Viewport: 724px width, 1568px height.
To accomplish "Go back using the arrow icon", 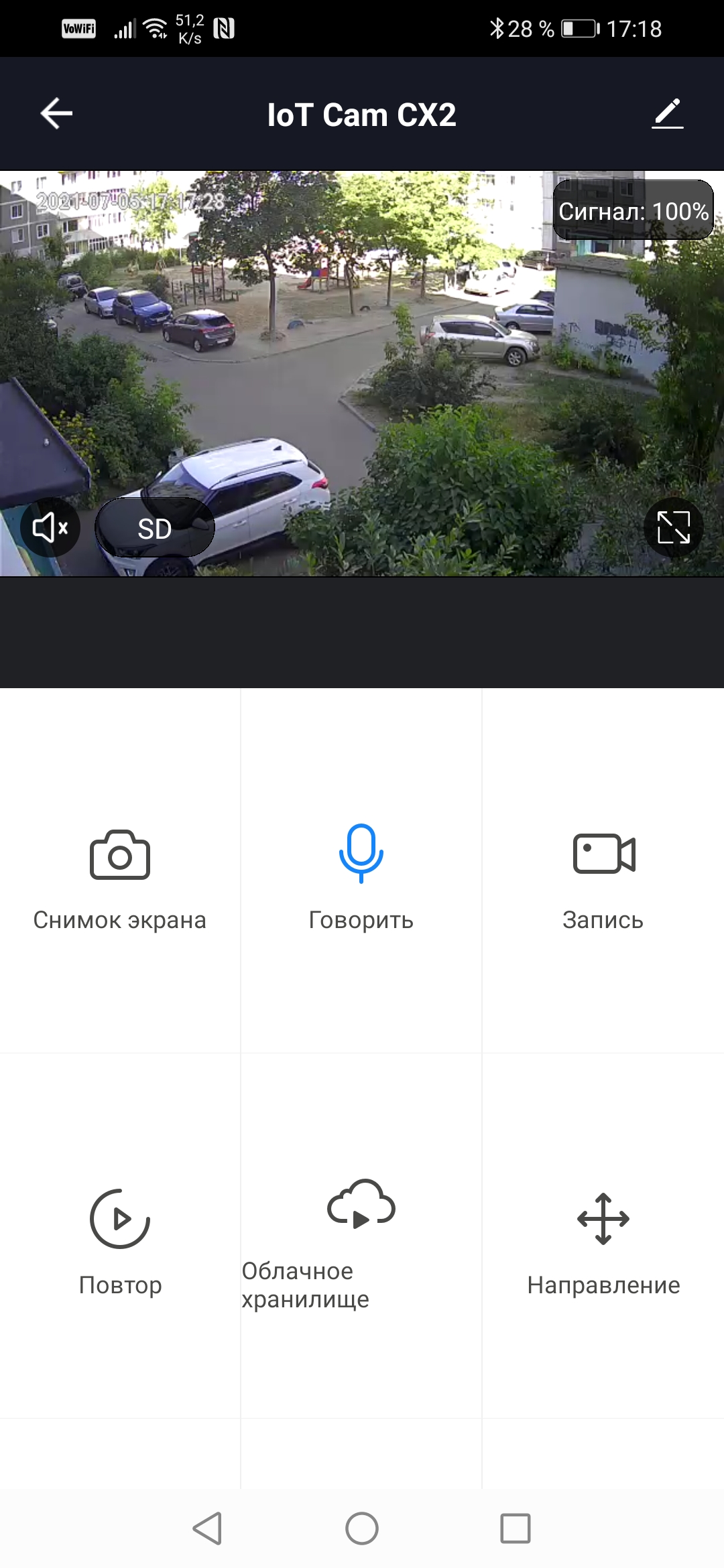I will pyautogui.click(x=56, y=113).
